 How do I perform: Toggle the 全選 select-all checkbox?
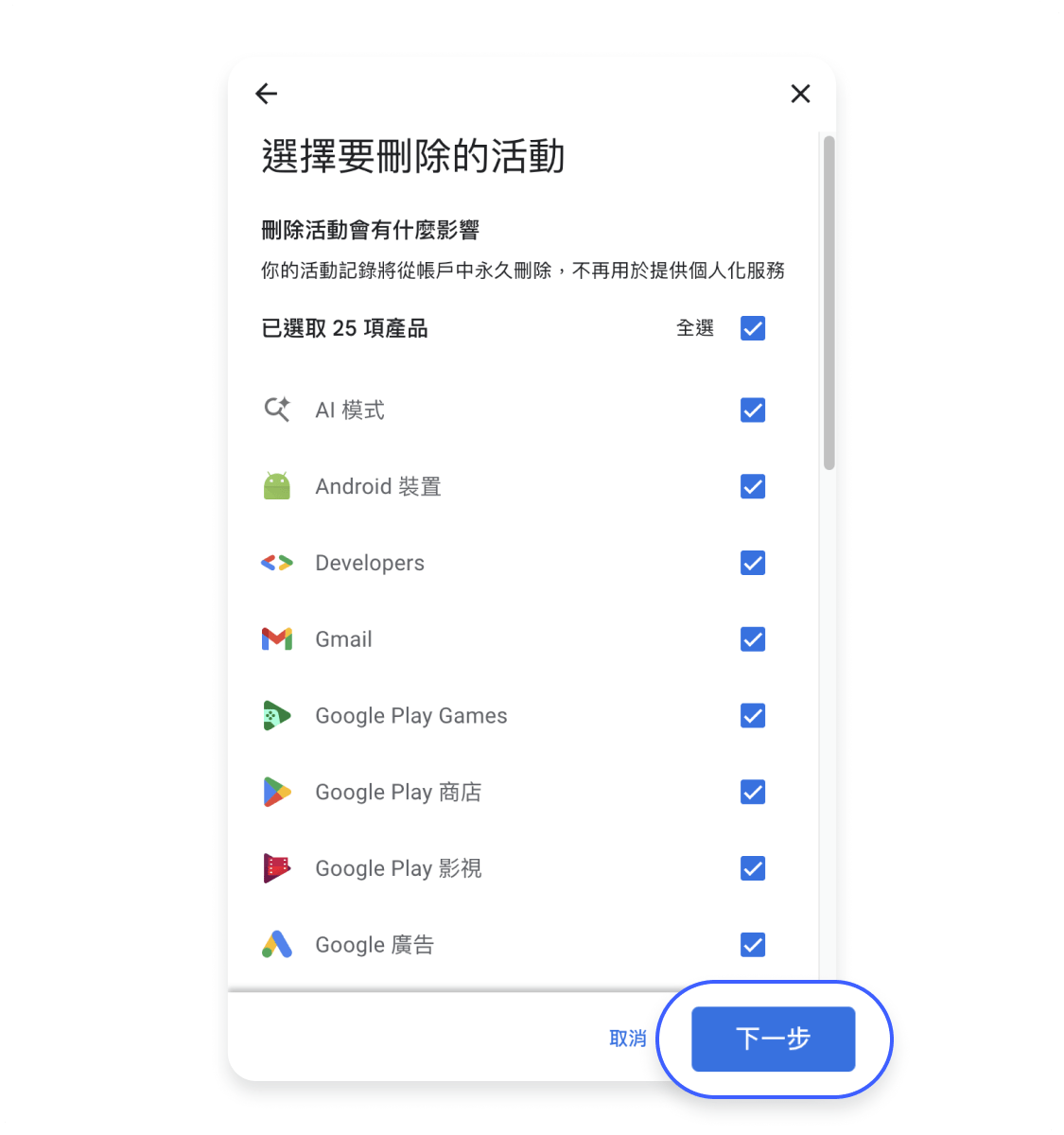(753, 328)
